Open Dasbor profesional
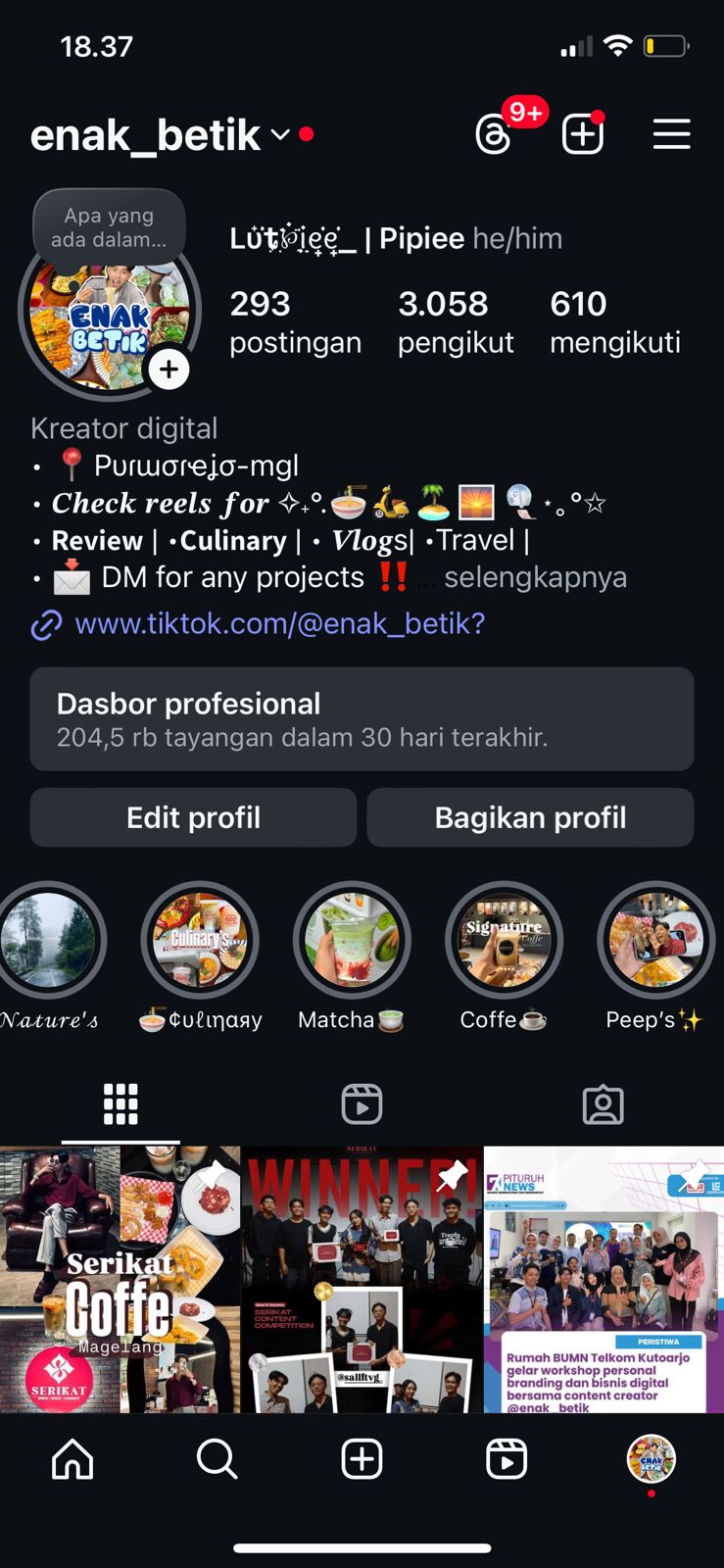 [x=362, y=718]
